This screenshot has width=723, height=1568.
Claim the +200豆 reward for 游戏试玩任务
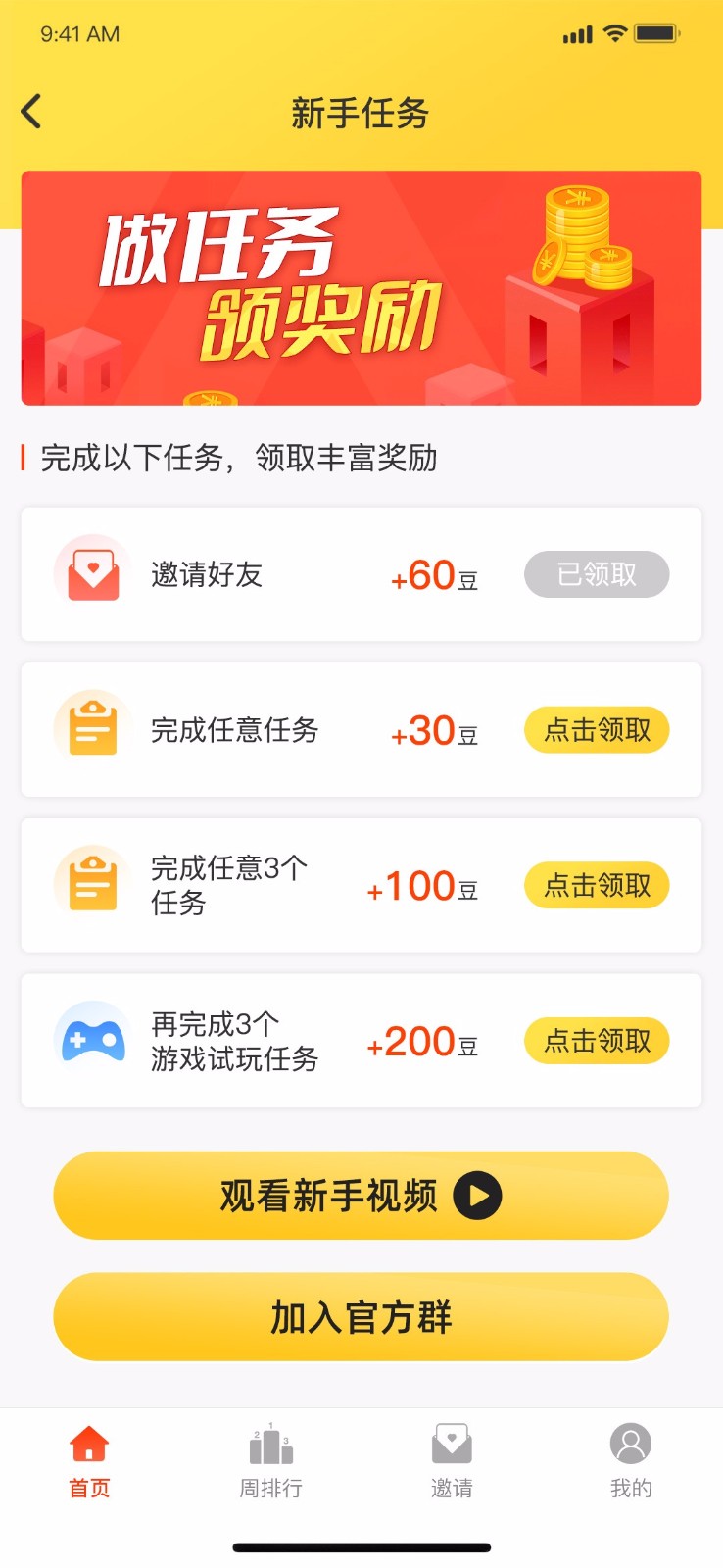click(596, 1041)
